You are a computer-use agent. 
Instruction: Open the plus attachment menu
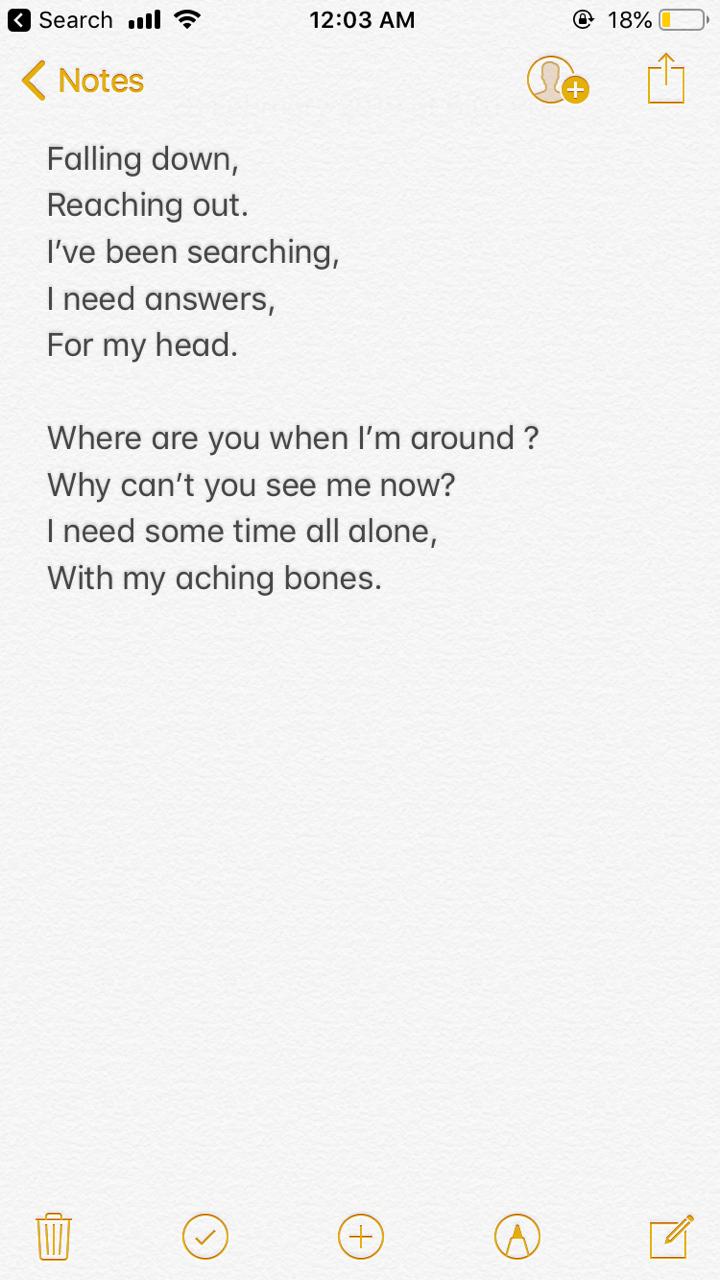pyautogui.click(x=361, y=1237)
